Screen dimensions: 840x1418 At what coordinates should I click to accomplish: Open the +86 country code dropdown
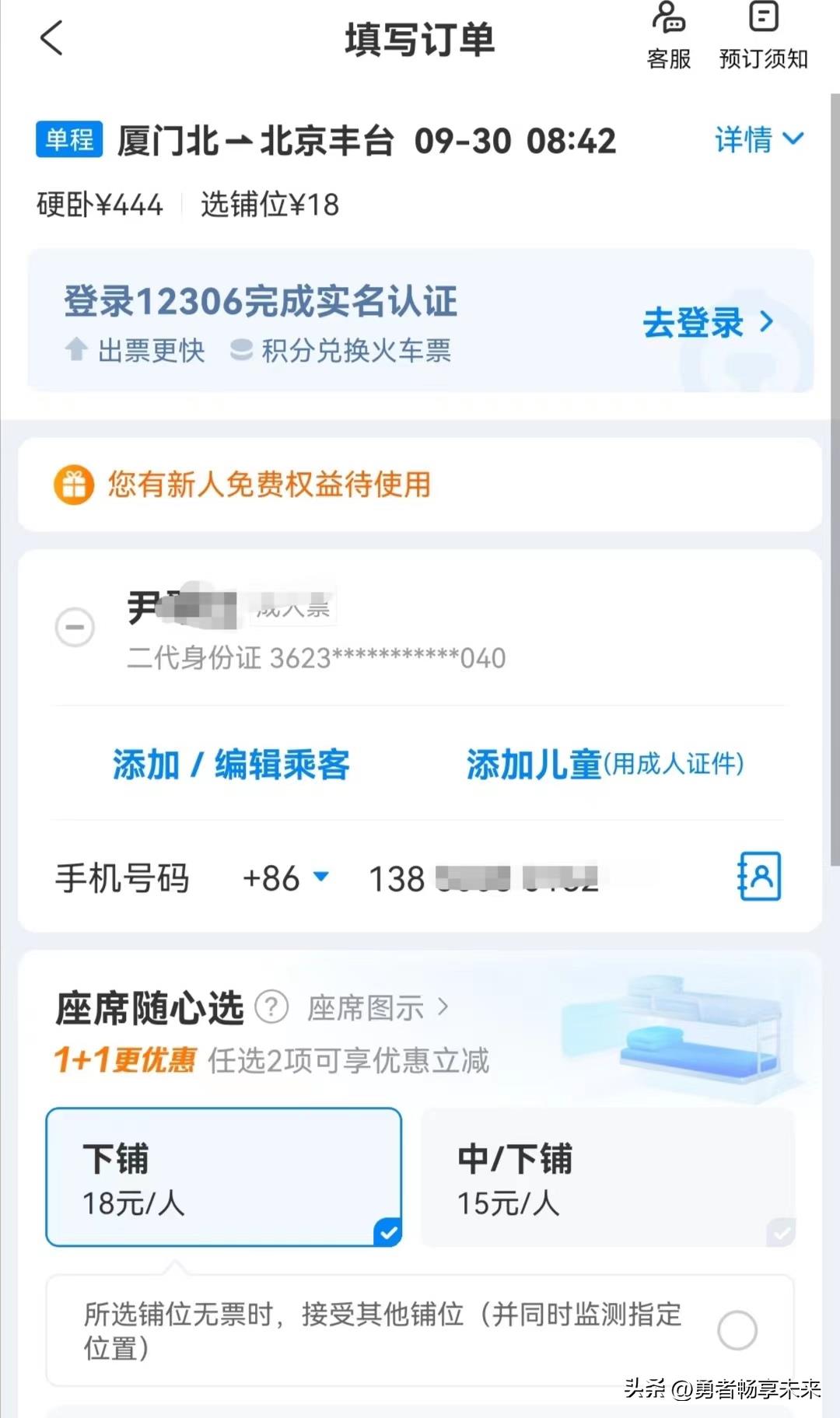pos(285,879)
